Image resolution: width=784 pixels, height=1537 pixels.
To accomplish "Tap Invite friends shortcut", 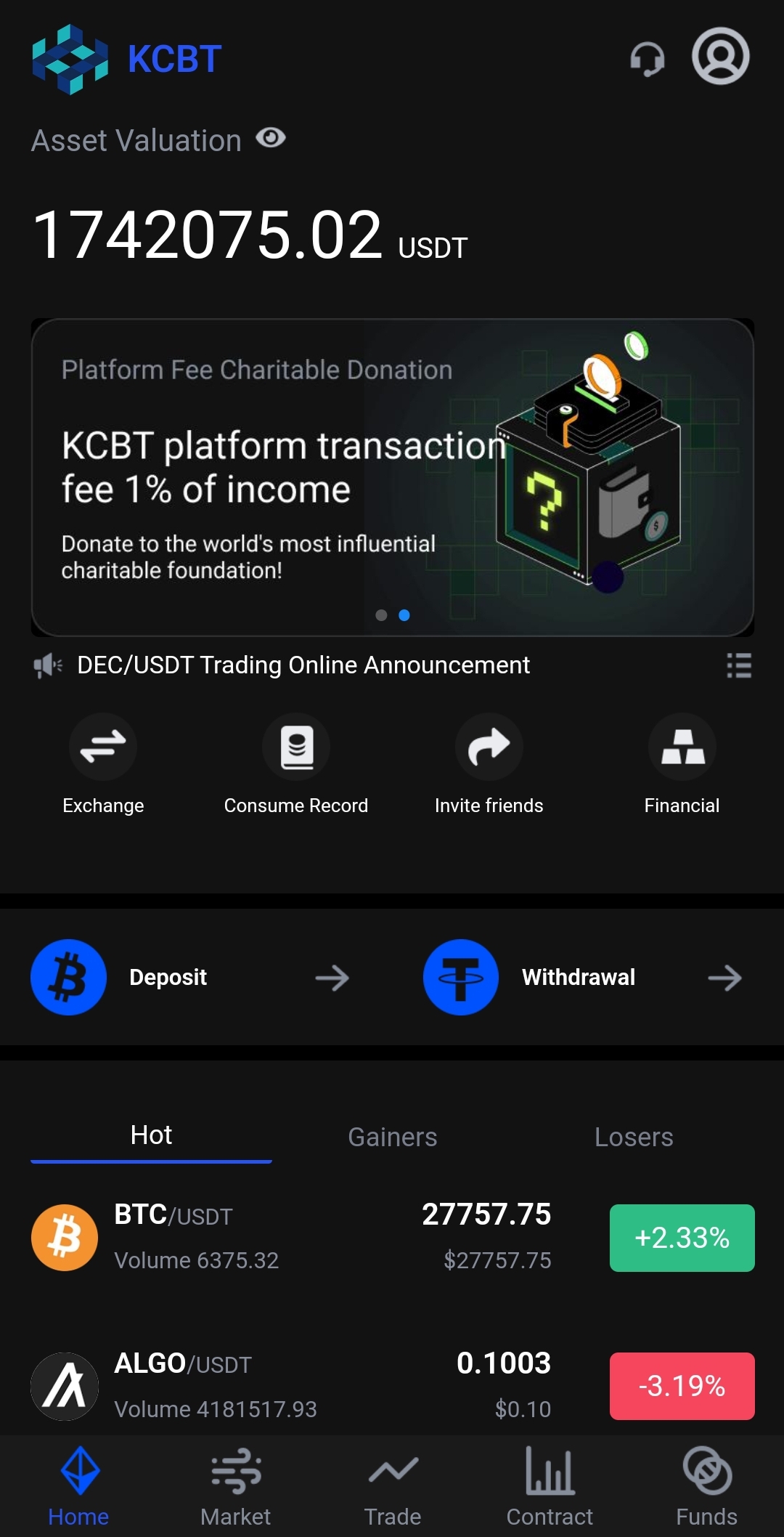I will click(489, 763).
